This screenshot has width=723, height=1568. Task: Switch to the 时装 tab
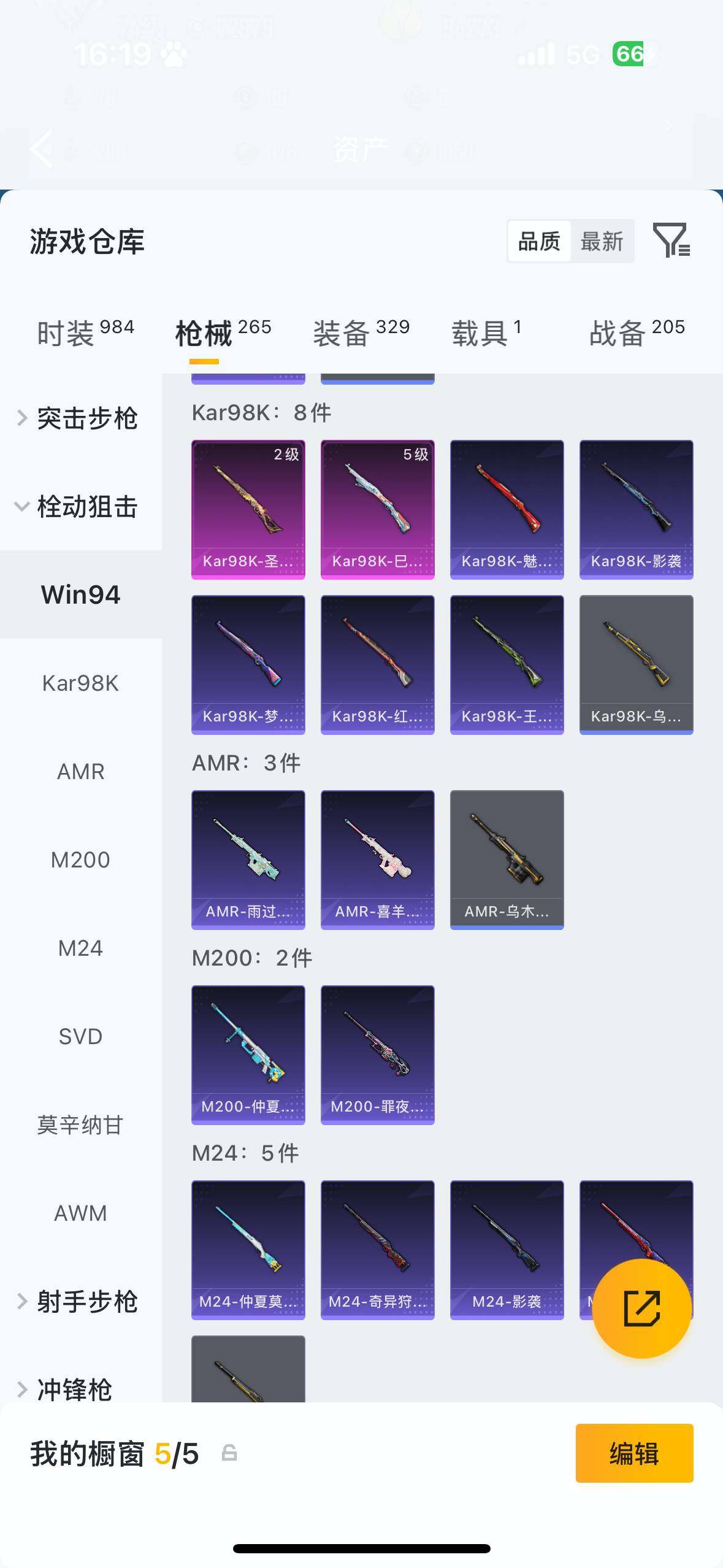[85, 333]
